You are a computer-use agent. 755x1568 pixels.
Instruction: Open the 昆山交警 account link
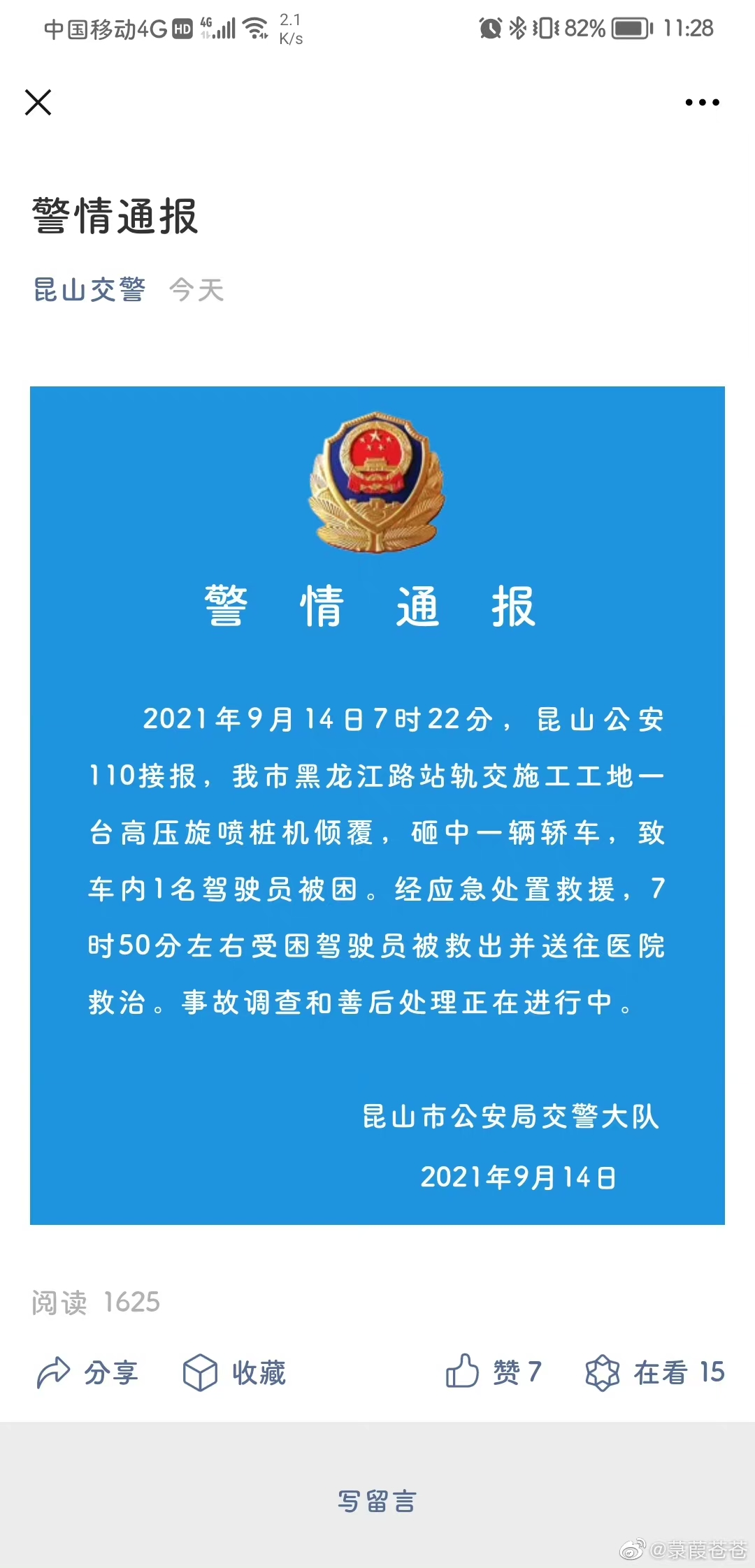[89, 289]
